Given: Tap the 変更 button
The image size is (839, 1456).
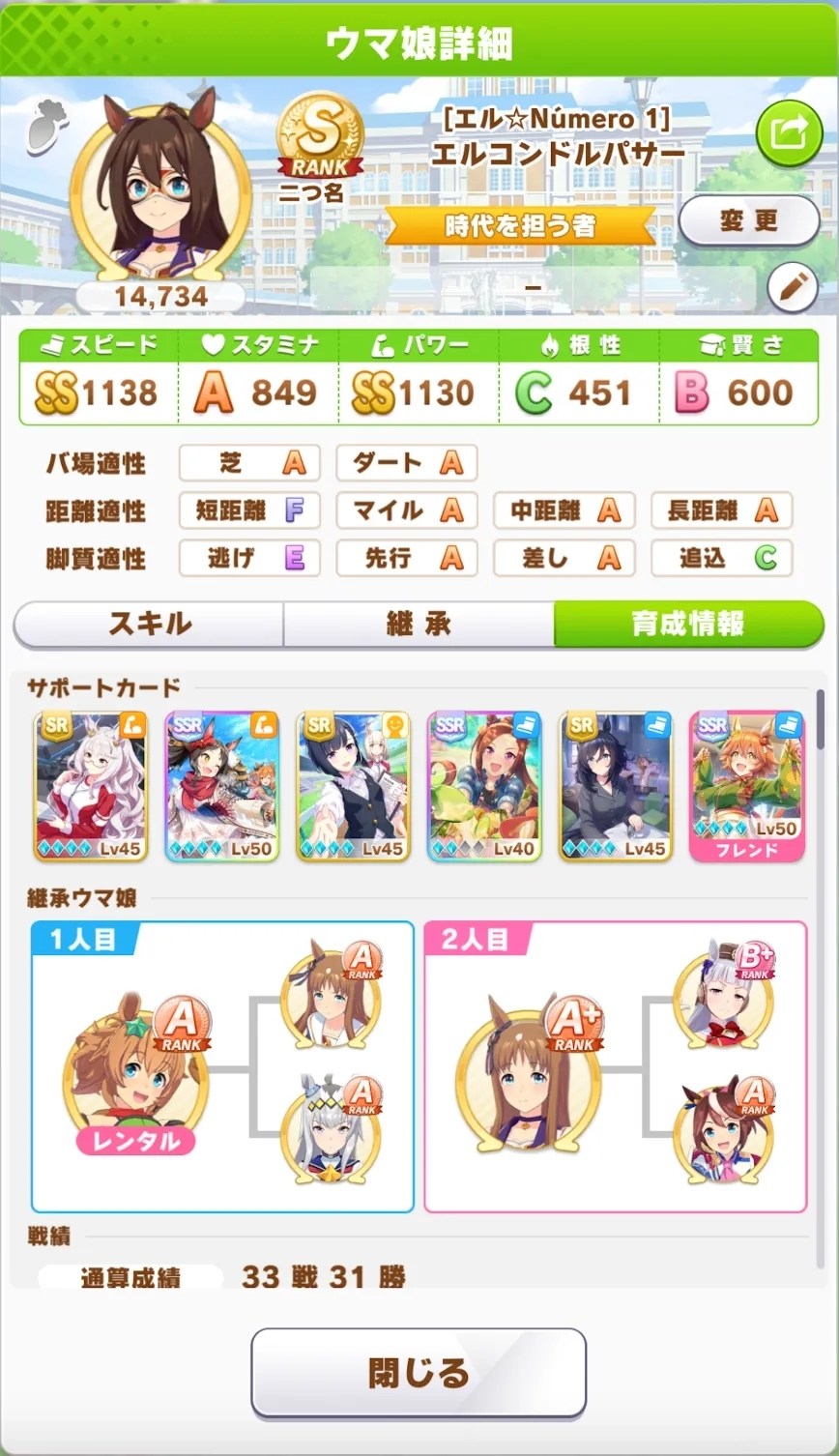Looking at the screenshot, I should tap(749, 220).
